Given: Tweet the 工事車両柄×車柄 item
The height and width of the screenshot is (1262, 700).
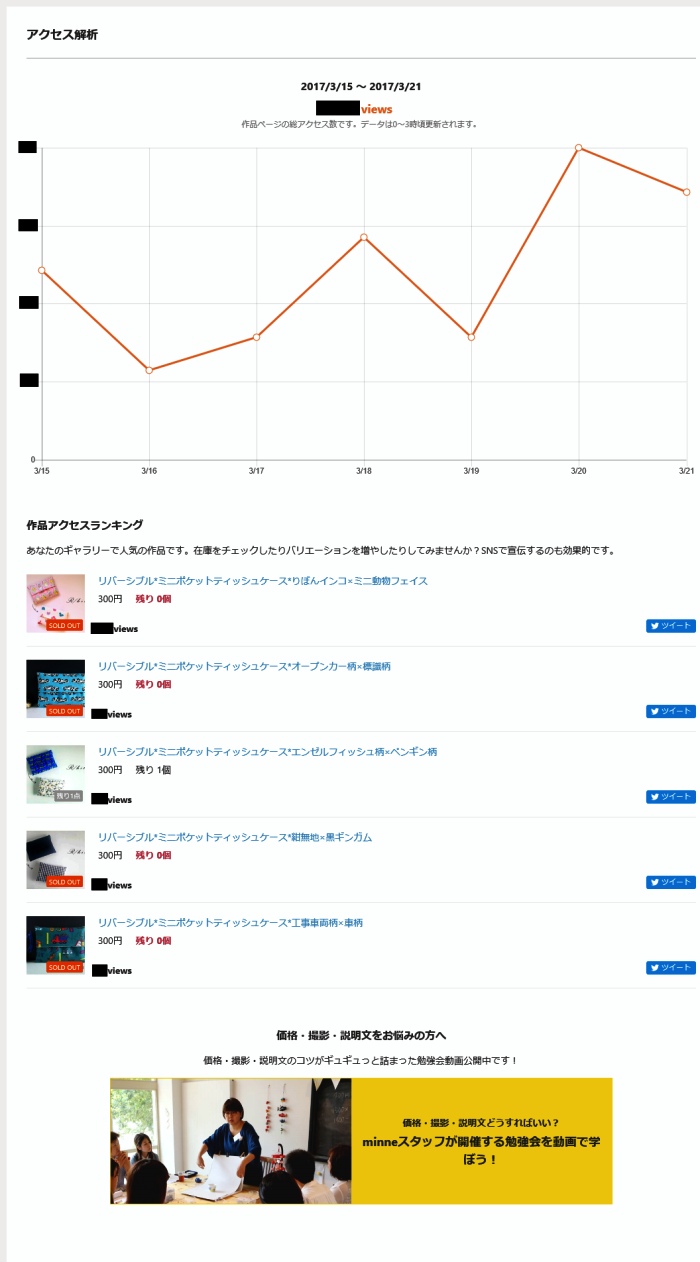Looking at the screenshot, I should (x=670, y=968).
